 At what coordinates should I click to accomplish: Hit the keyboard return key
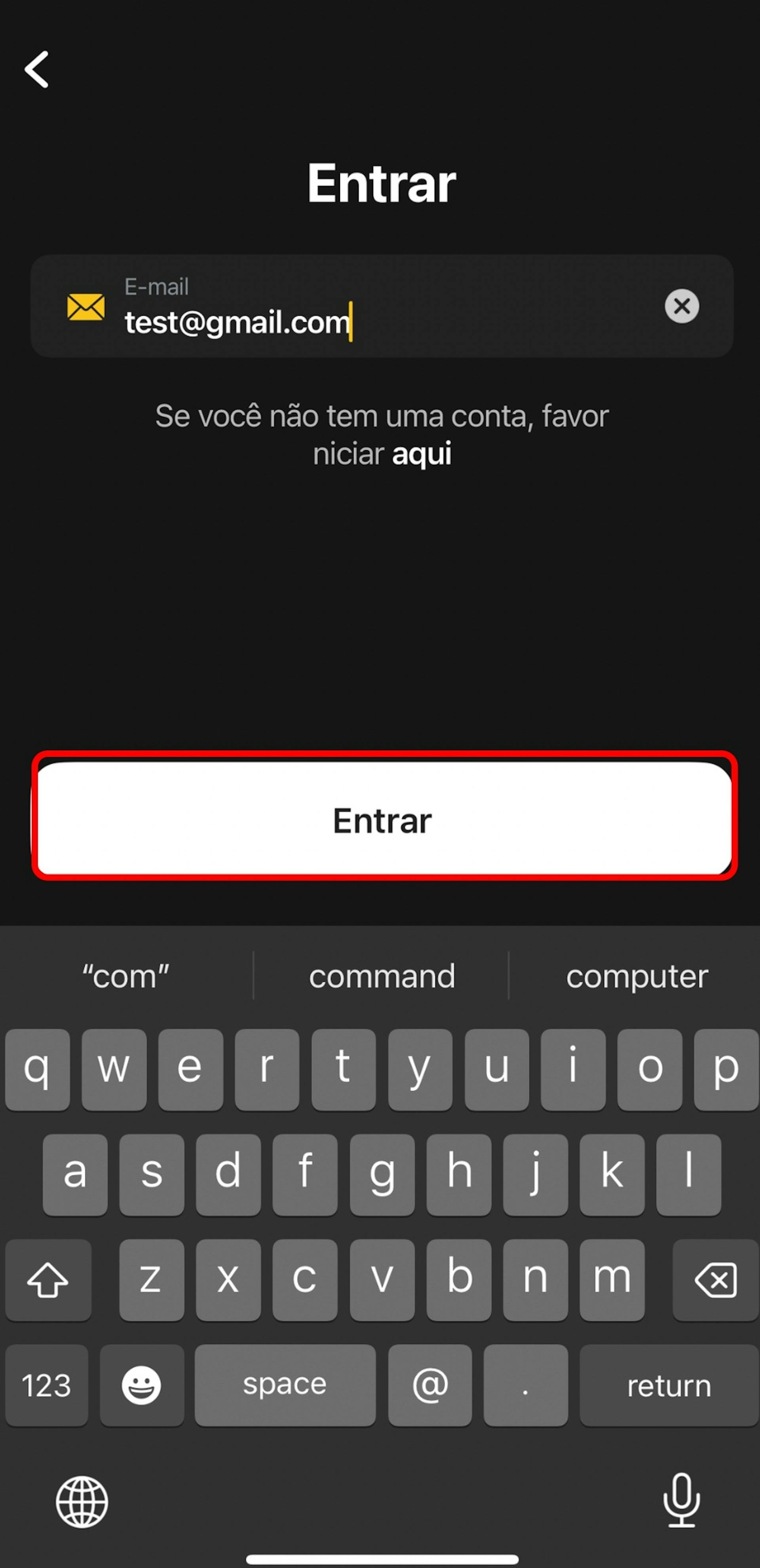[668, 1386]
